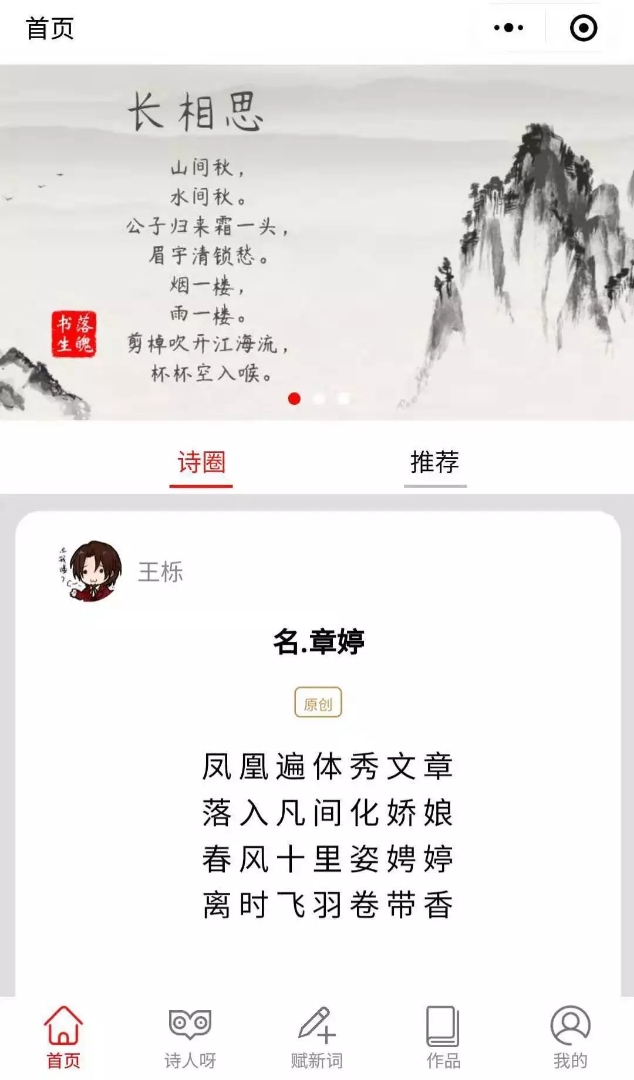Switch to the 推荐 tab
The height and width of the screenshot is (1080, 634).
tap(435, 463)
